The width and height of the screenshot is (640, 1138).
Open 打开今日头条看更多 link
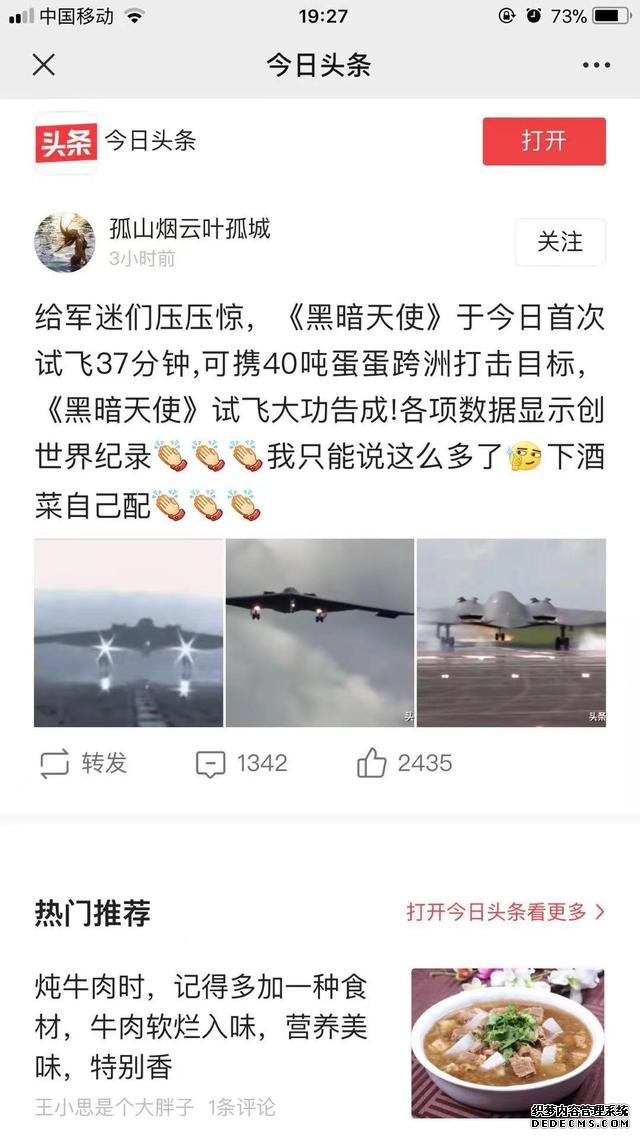(505, 911)
